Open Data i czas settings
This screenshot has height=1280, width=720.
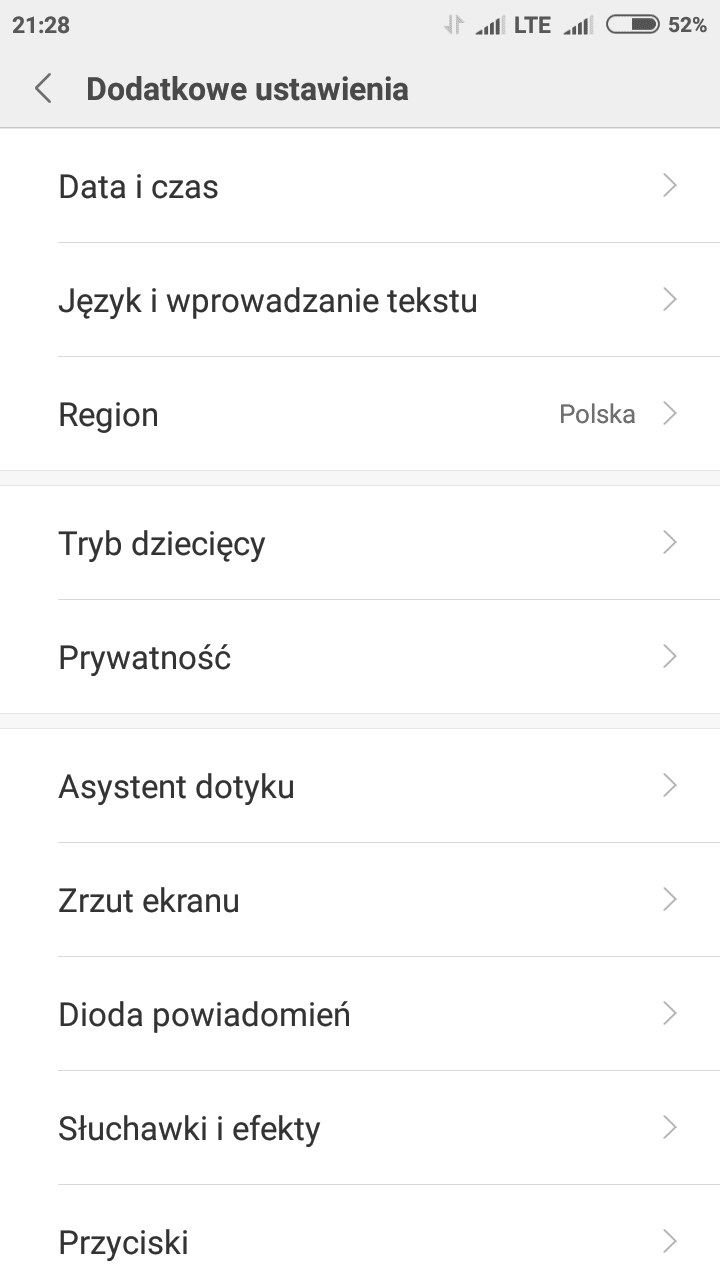tap(360, 186)
